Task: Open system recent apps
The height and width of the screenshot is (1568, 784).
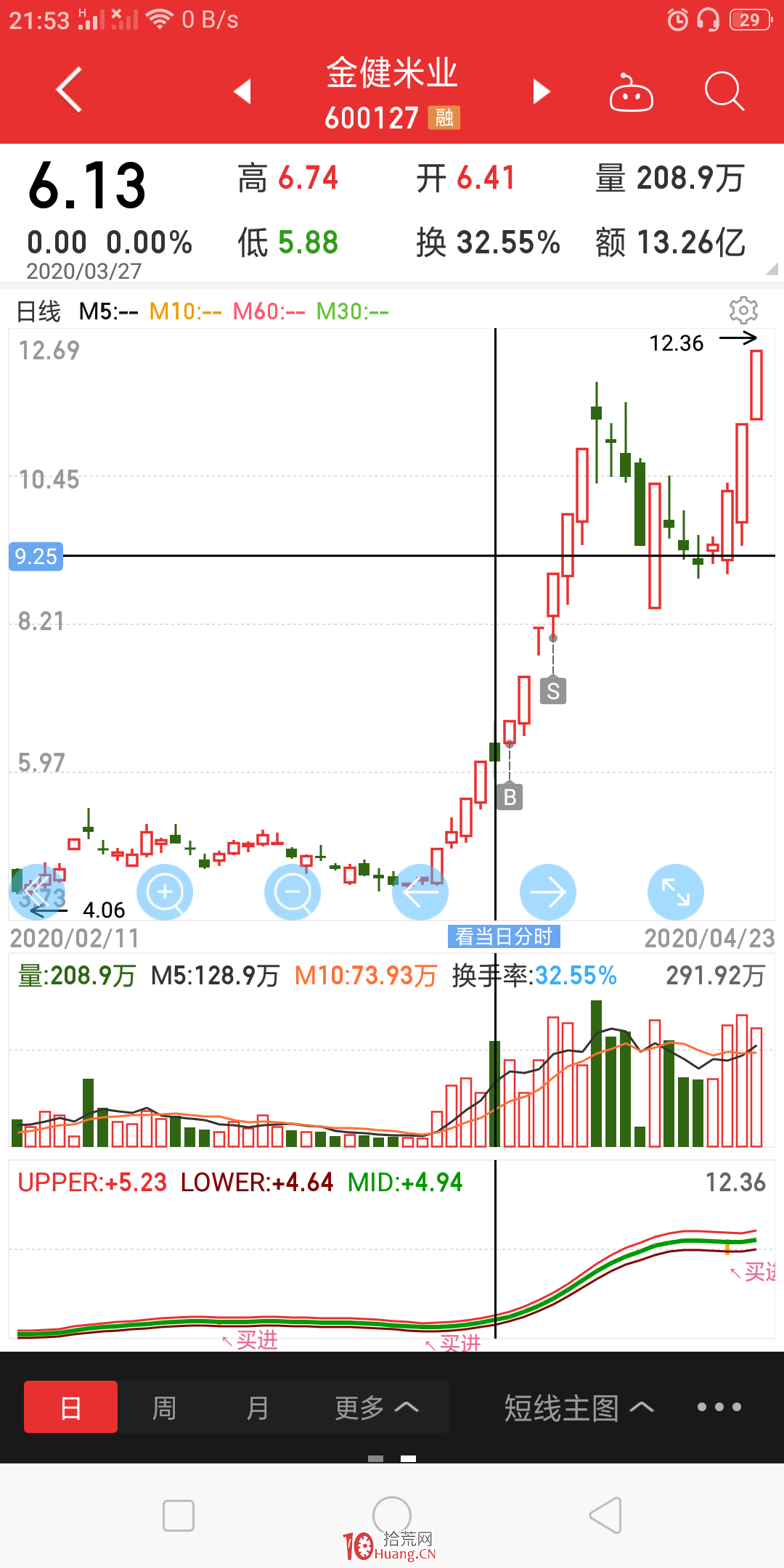Action: pyautogui.click(x=179, y=1516)
